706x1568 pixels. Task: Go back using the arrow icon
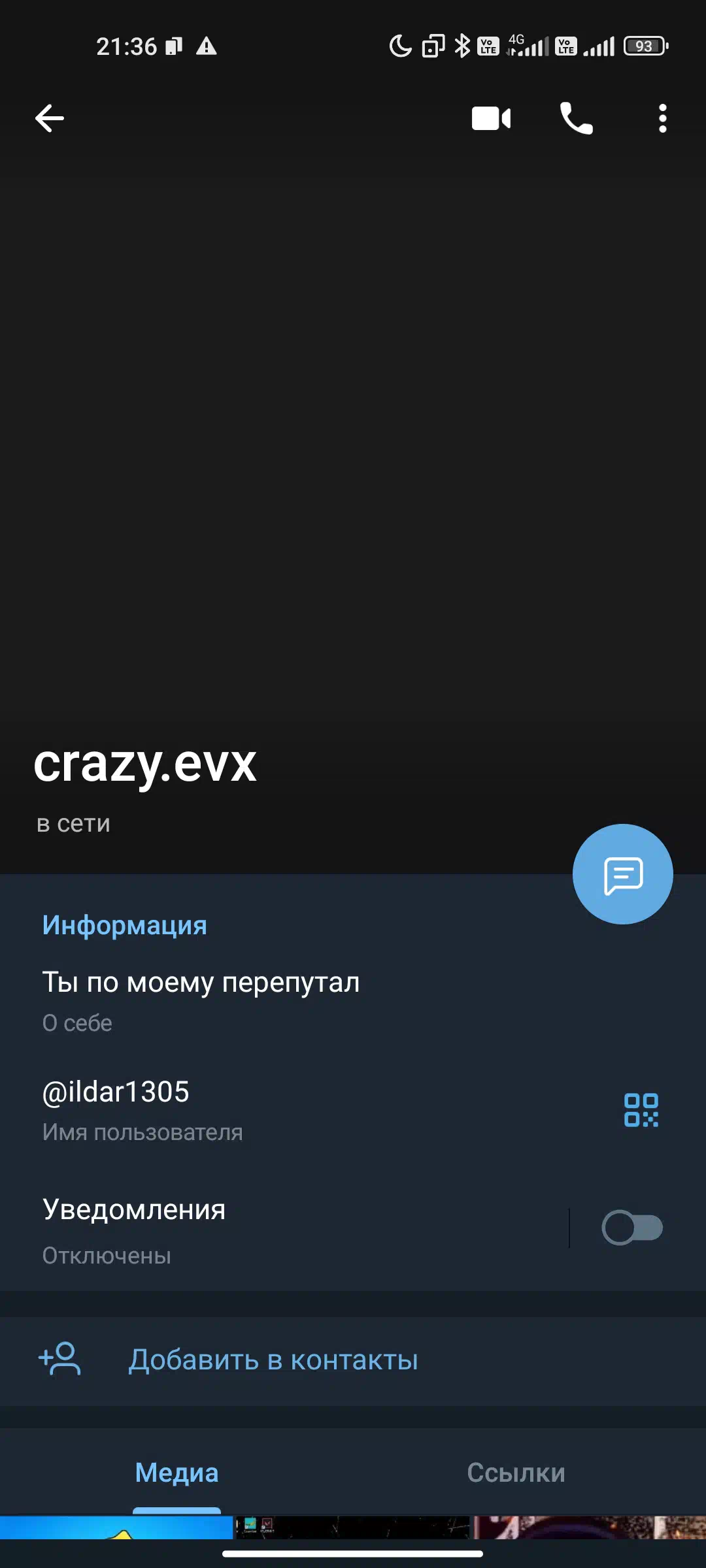coord(50,118)
